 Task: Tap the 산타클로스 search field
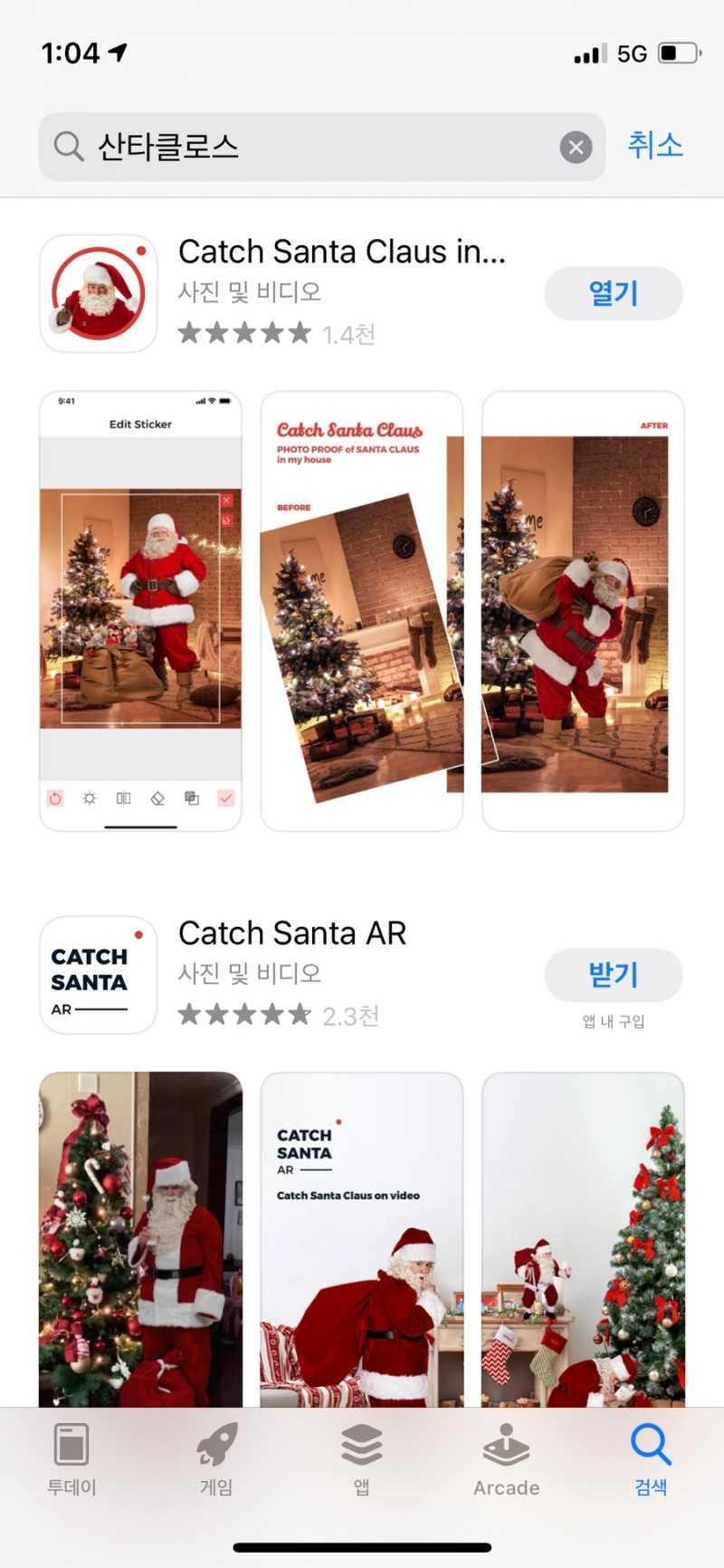pyautogui.click(x=308, y=147)
